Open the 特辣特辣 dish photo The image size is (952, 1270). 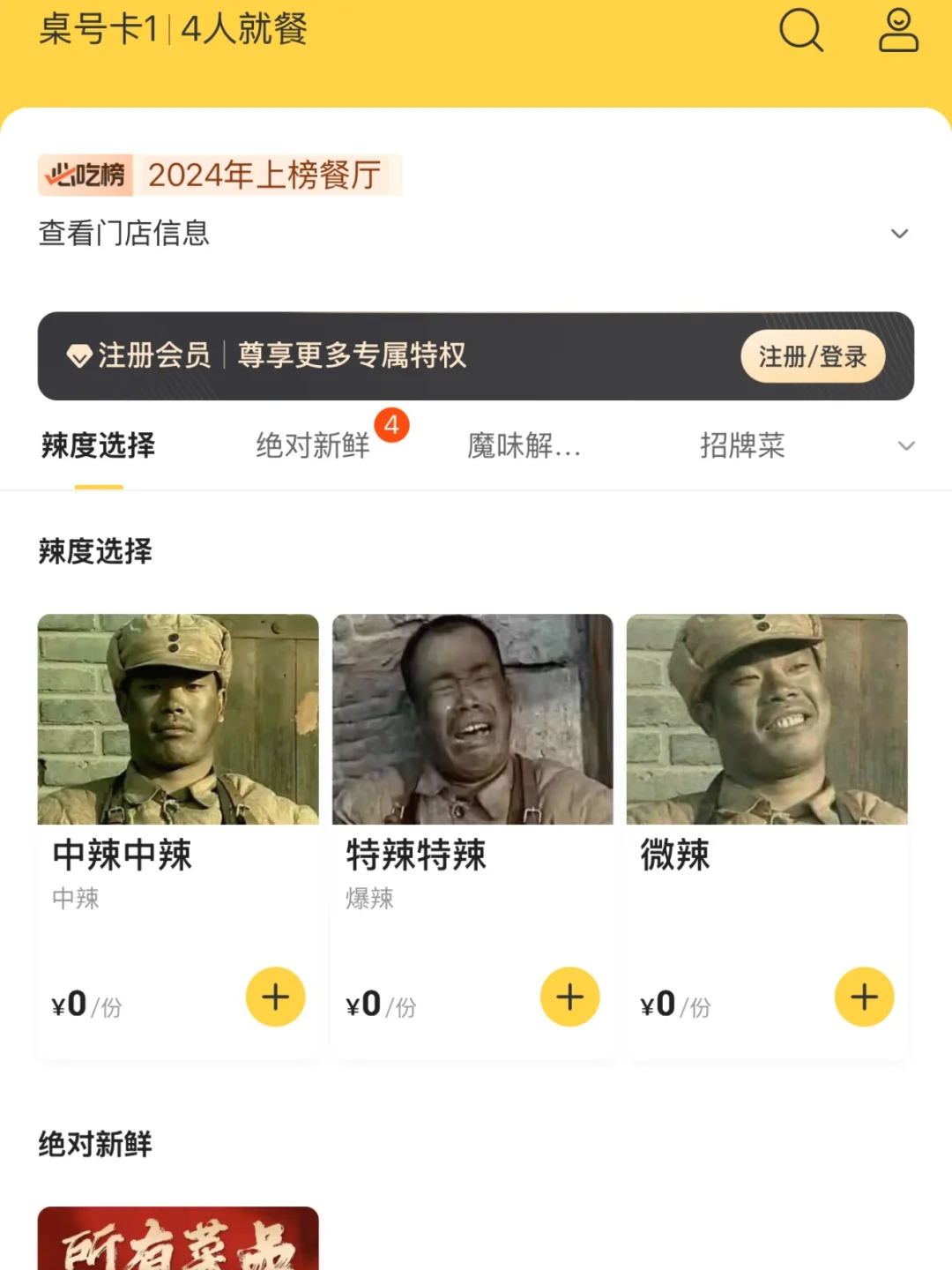[472, 720]
